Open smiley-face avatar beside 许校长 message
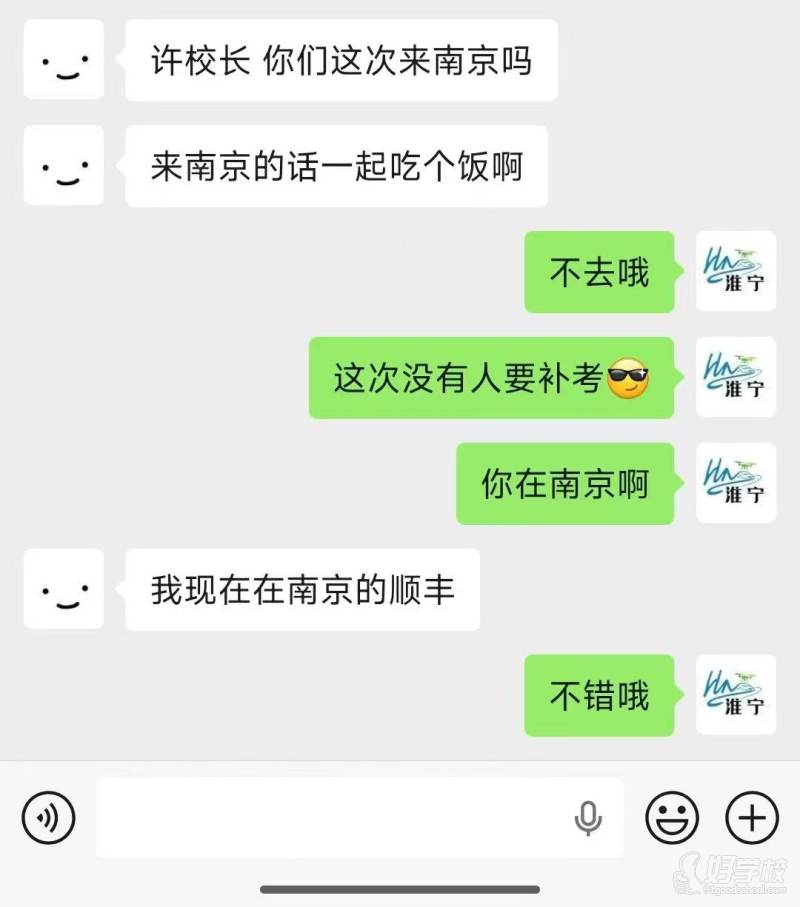Viewport: 800px width, 907px height. coord(63,60)
